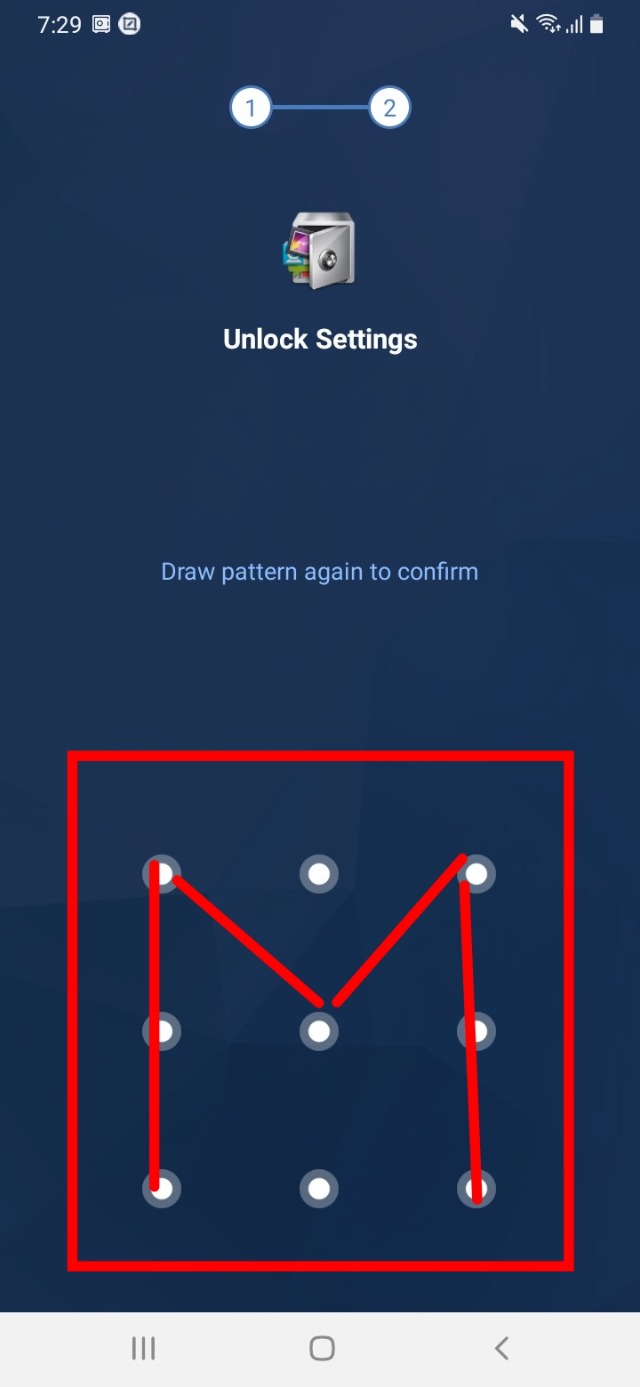Touch the bottom-middle pattern dot
The width and height of the screenshot is (640, 1387).
(x=319, y=1189)
